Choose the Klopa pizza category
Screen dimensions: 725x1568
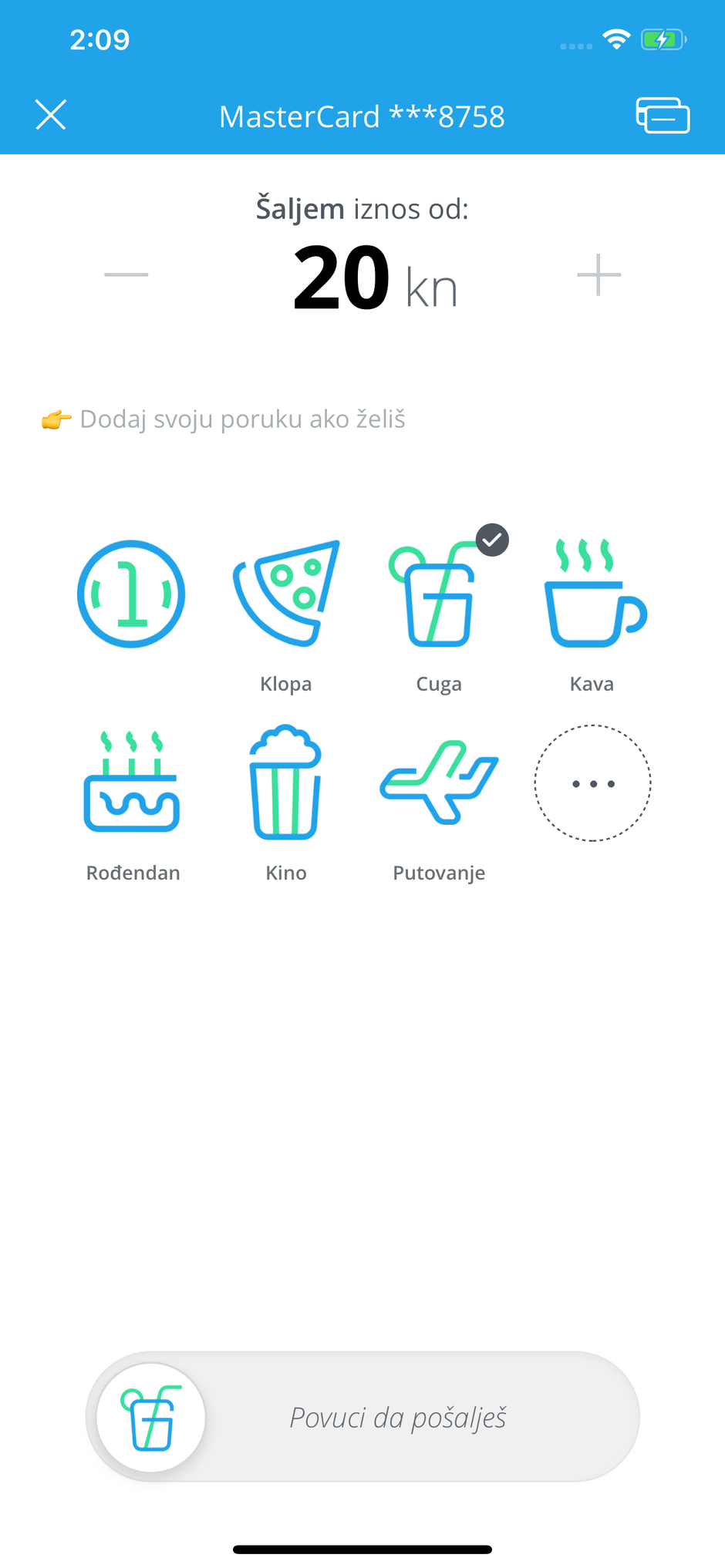(286, 594)
